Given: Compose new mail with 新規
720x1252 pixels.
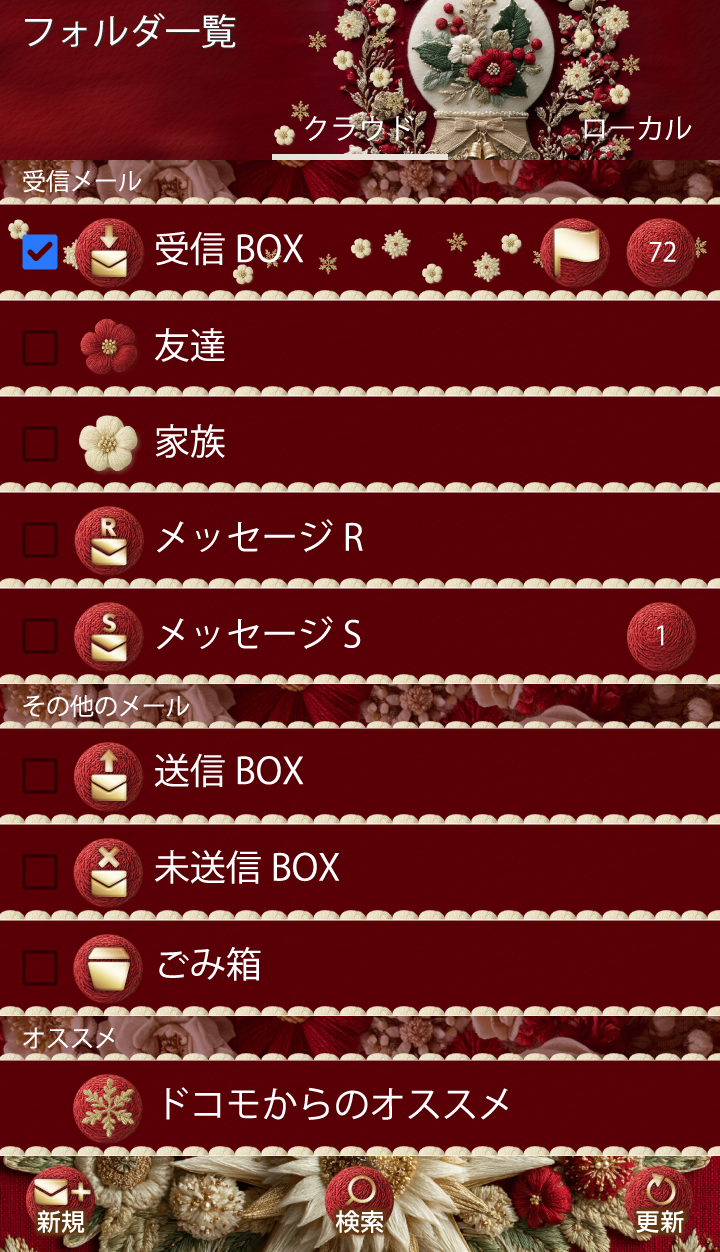Looking at the screenshot, I should (60, 1204).
